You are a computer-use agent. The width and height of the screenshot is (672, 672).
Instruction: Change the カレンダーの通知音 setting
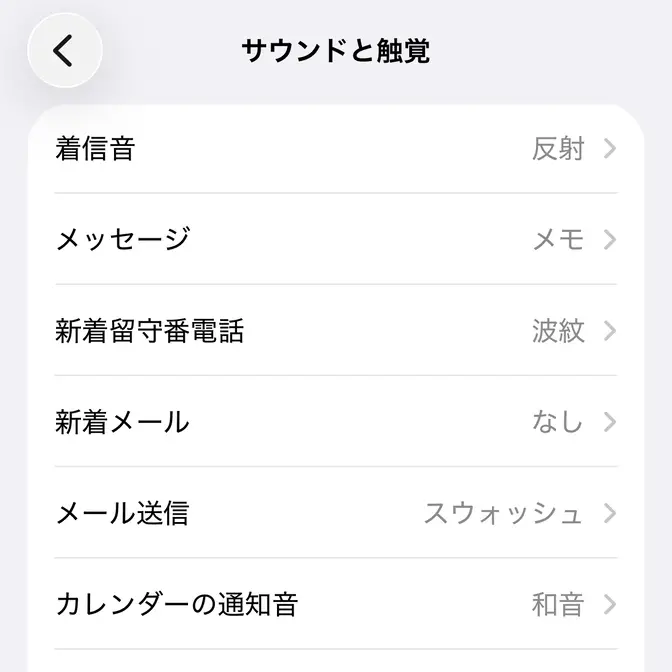pos(336,604)
